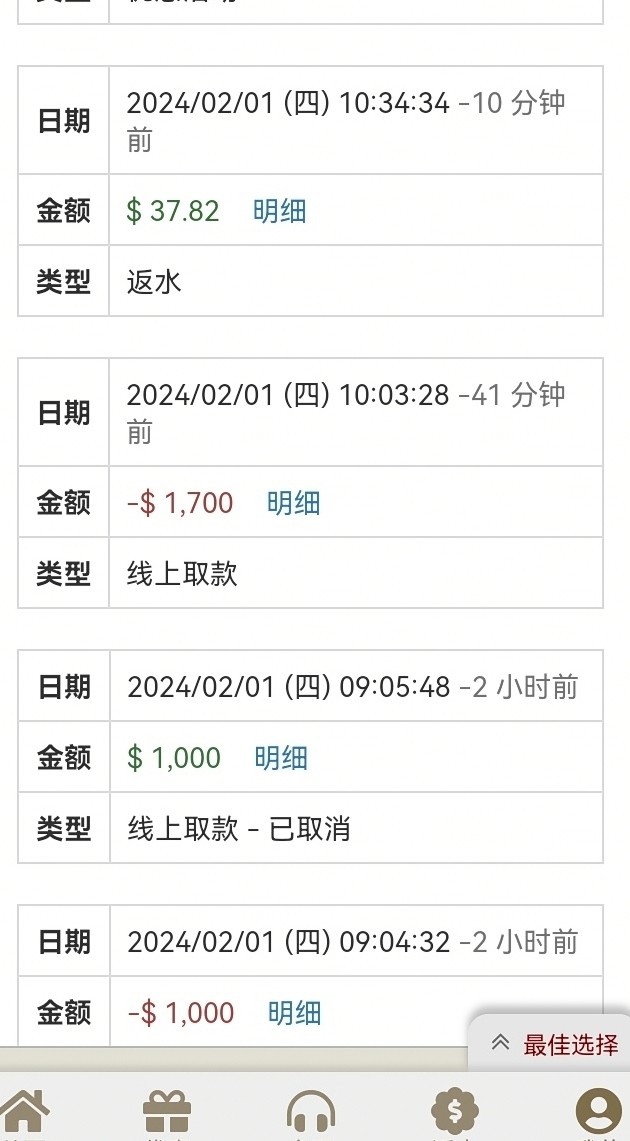Open 明细 for the $ 37.82 返水 record
This screenshot has width=630, height=1141.
[x=279, y=211]
